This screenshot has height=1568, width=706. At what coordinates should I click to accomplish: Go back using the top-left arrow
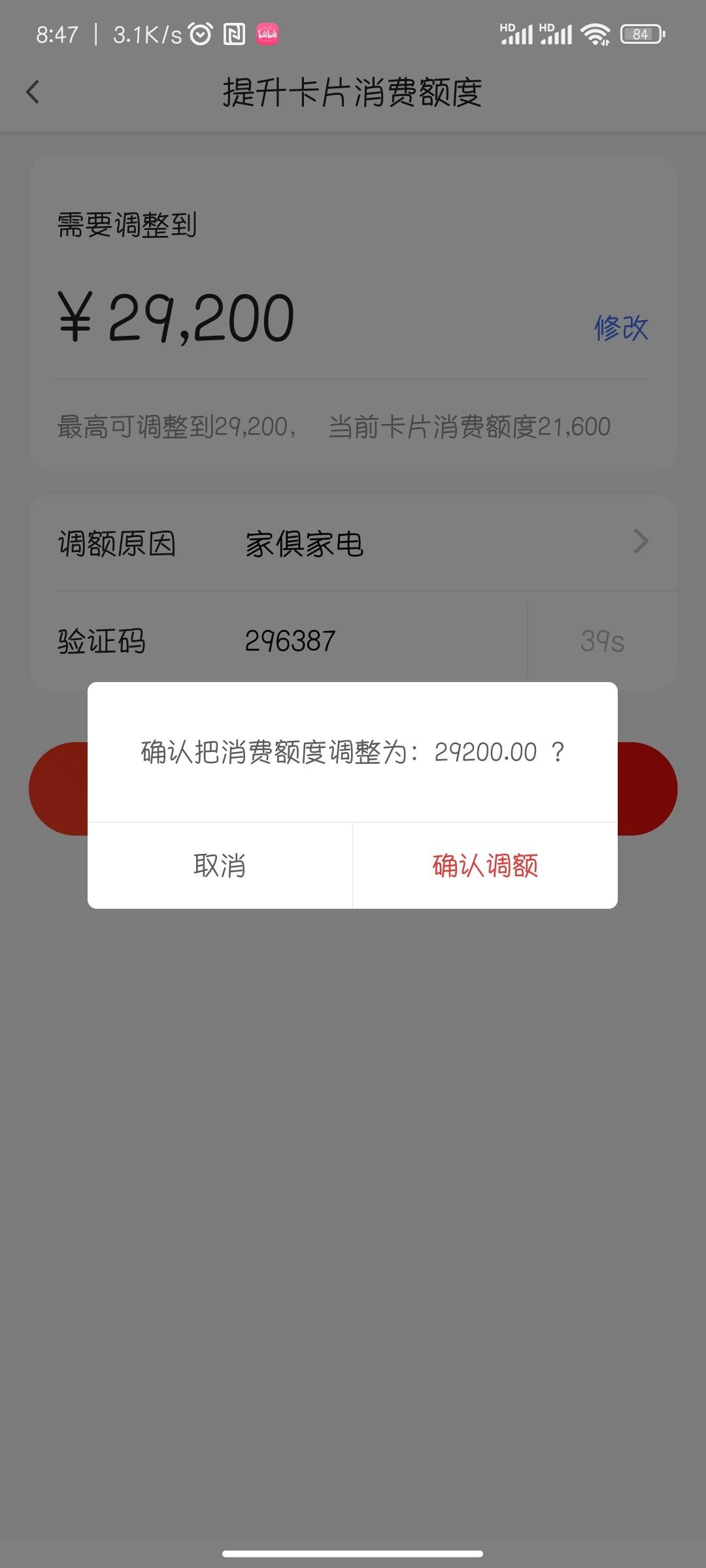click(x=33, y=92)
